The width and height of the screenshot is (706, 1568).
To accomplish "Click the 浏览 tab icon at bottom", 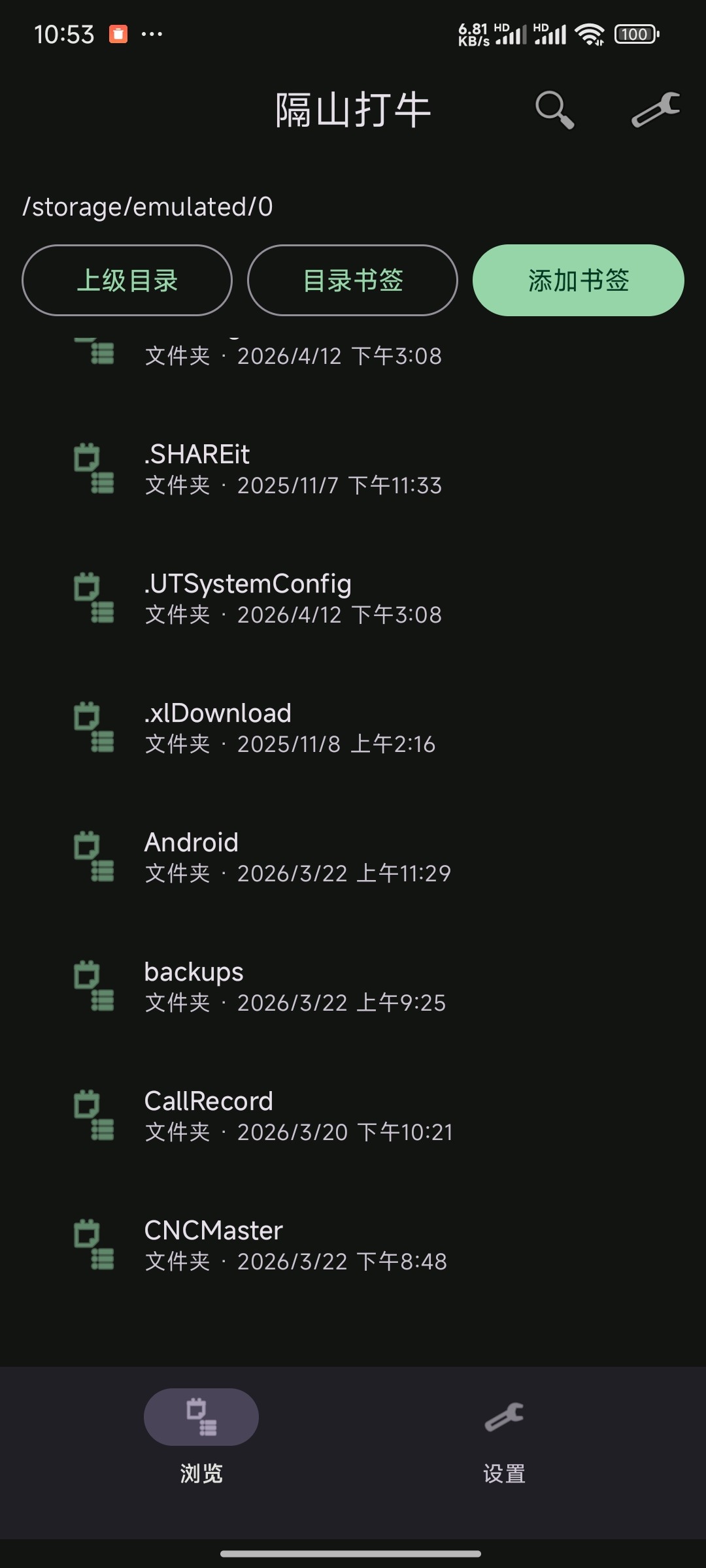I will coord(201,1416).
